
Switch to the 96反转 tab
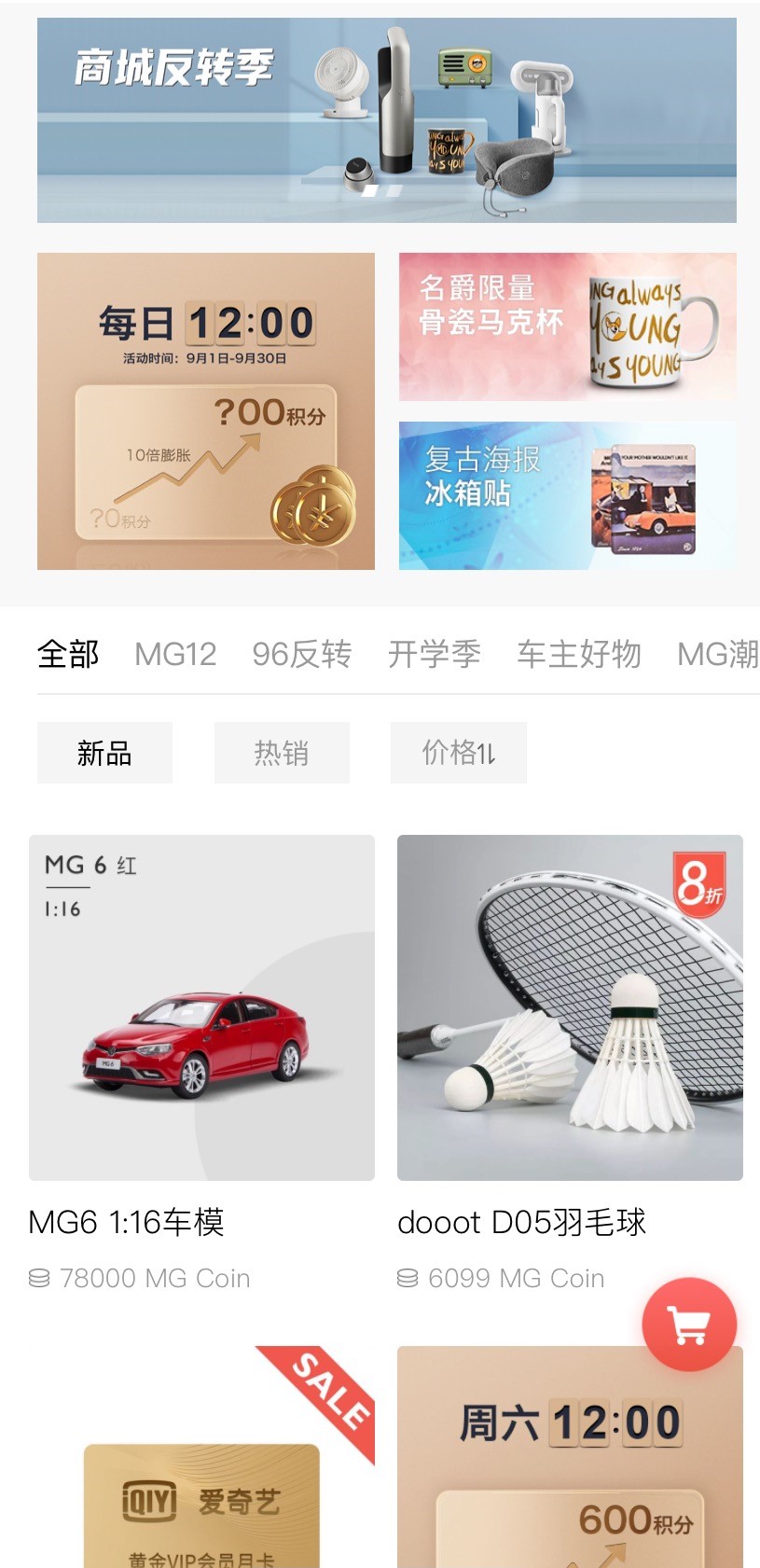click(x=301, y=654)
